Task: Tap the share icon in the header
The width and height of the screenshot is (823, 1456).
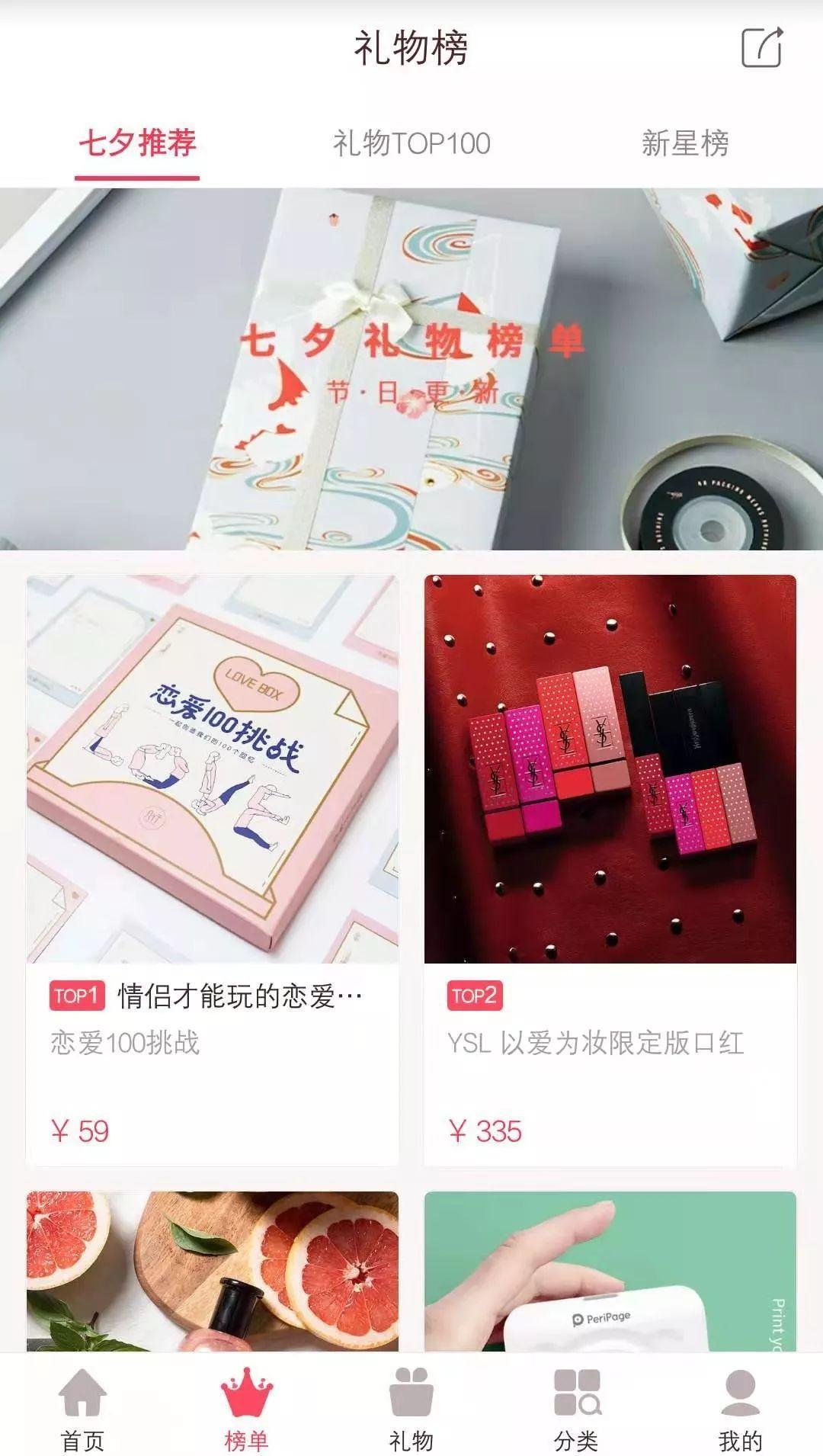Action: point(762,47)
